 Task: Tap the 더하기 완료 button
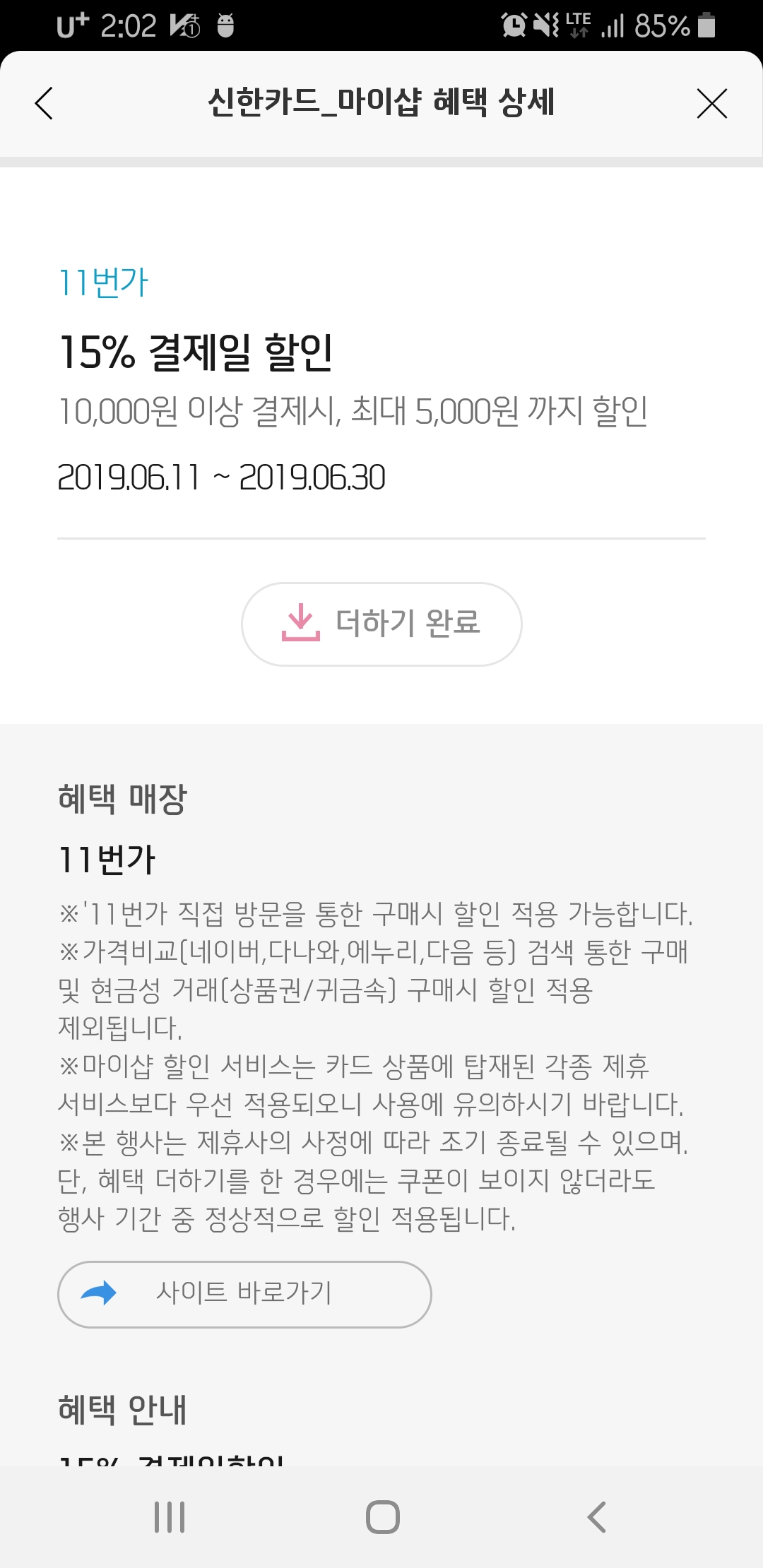click(381, 624)
